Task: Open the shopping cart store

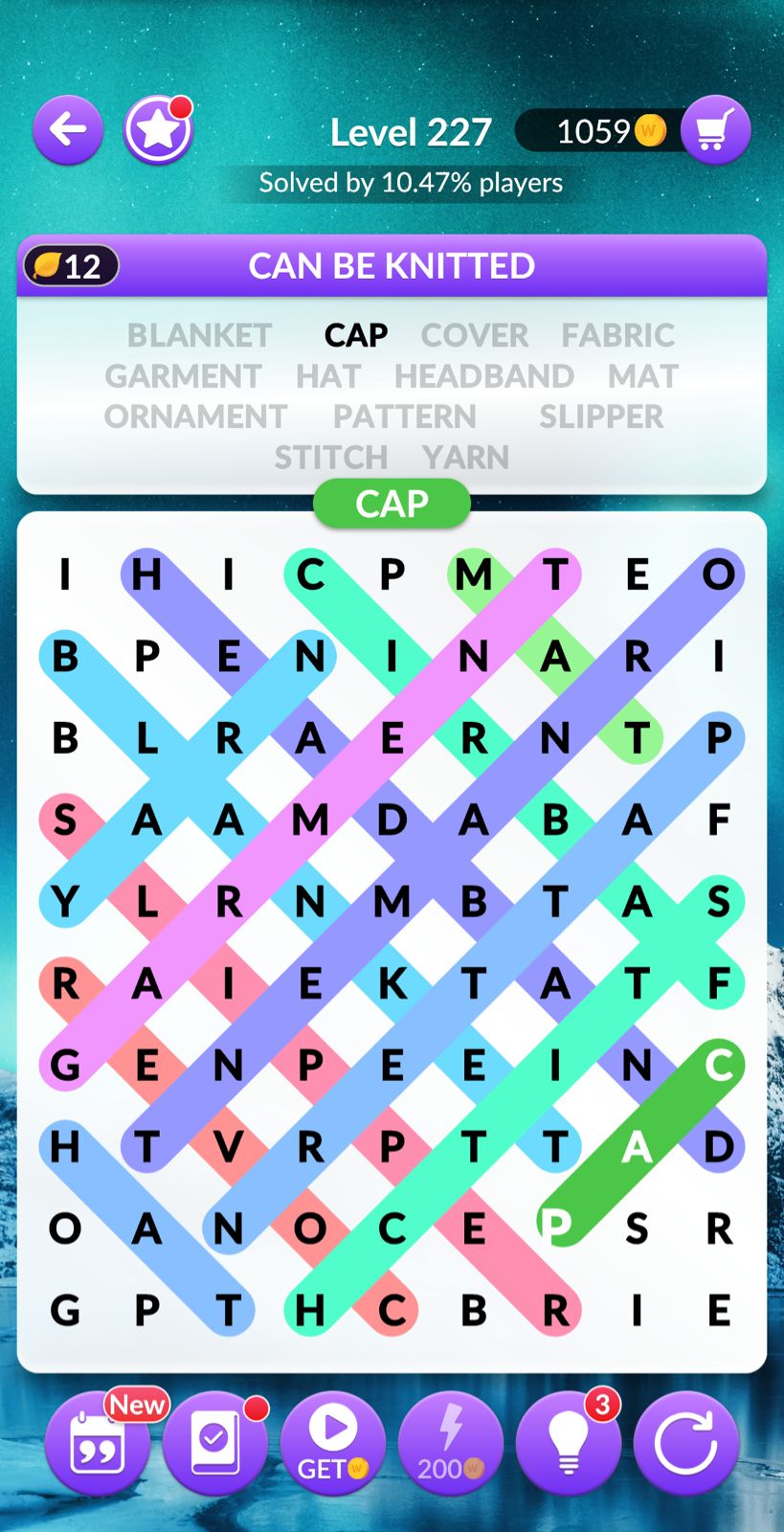Action: click(714, 130)
